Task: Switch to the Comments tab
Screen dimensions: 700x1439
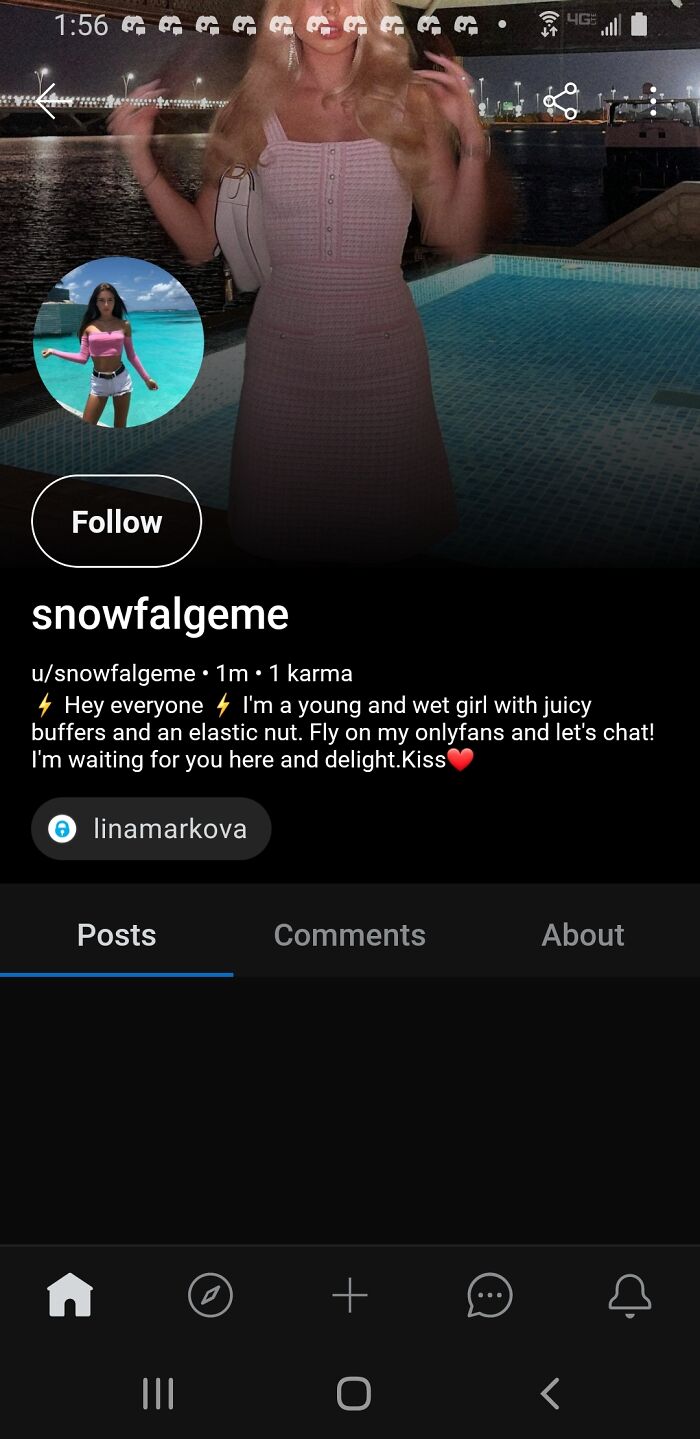Action: (x=350, y=935)
